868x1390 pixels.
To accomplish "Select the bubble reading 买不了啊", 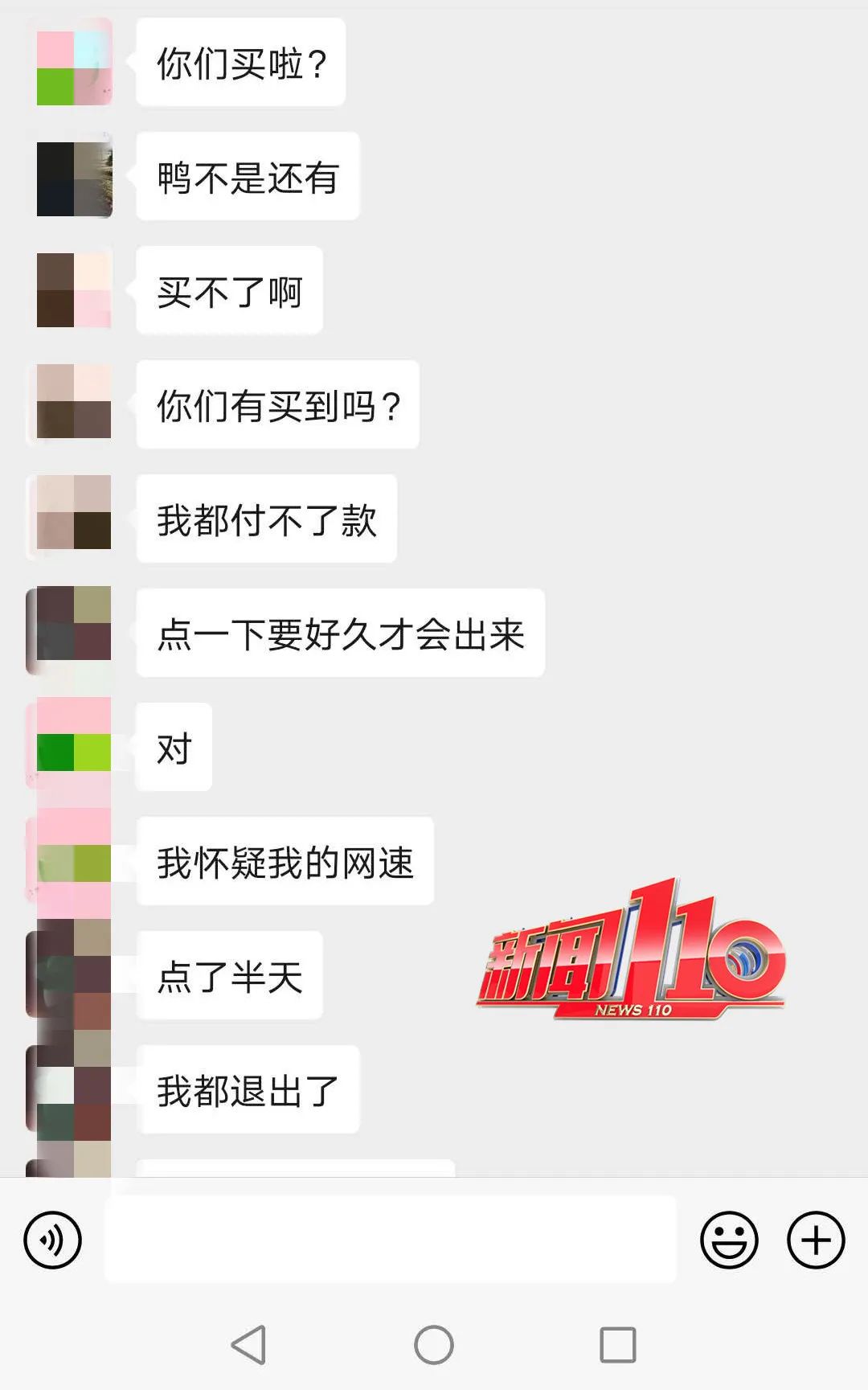I will pos(228,293).
